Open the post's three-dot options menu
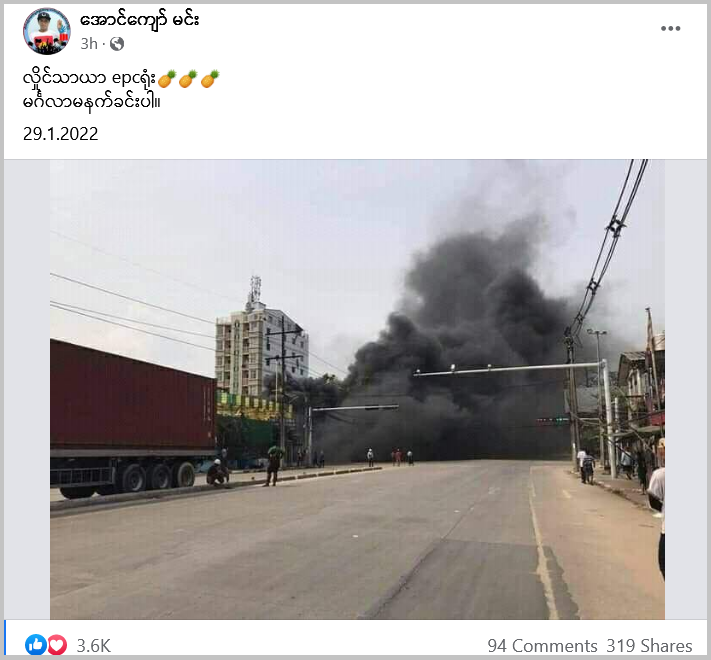 pos(670,28)
